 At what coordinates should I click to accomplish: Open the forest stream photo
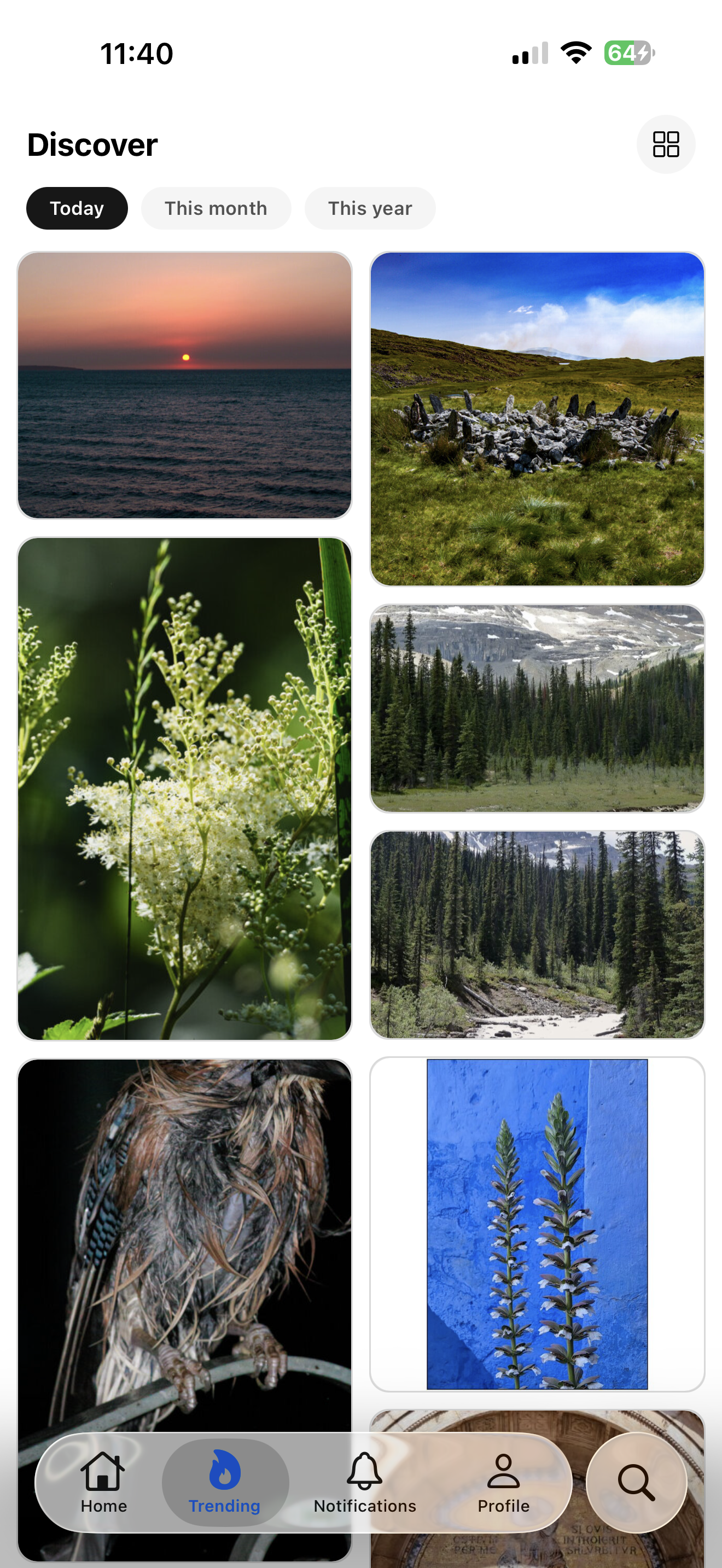point(537,934)
